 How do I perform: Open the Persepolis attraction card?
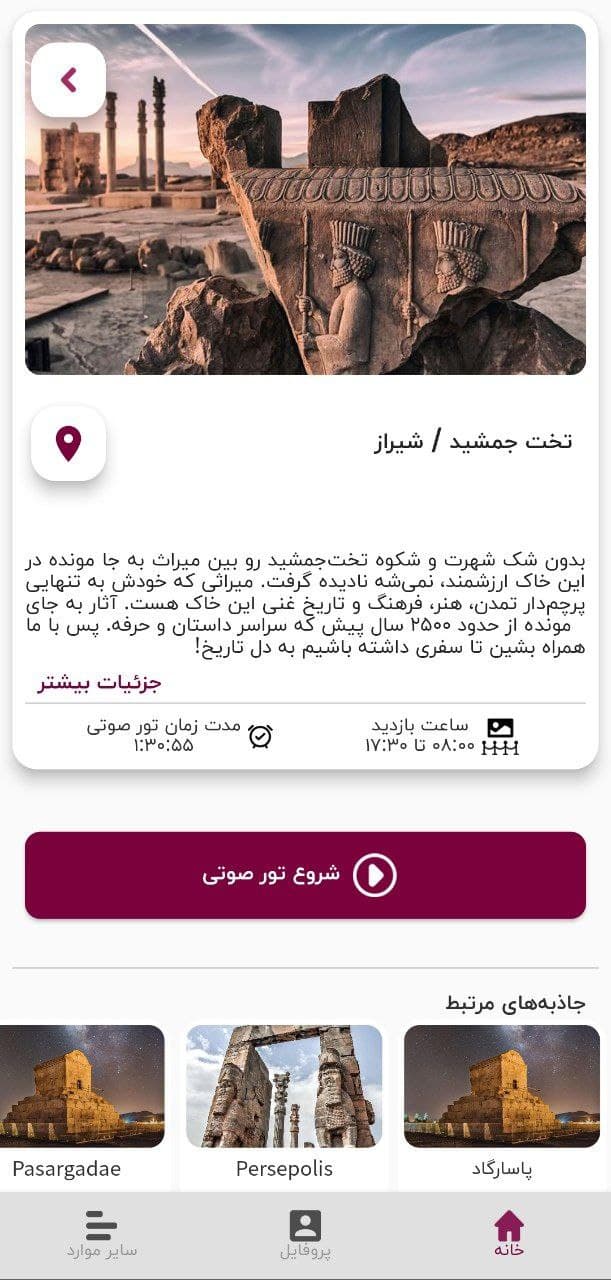pos(284,1107)
